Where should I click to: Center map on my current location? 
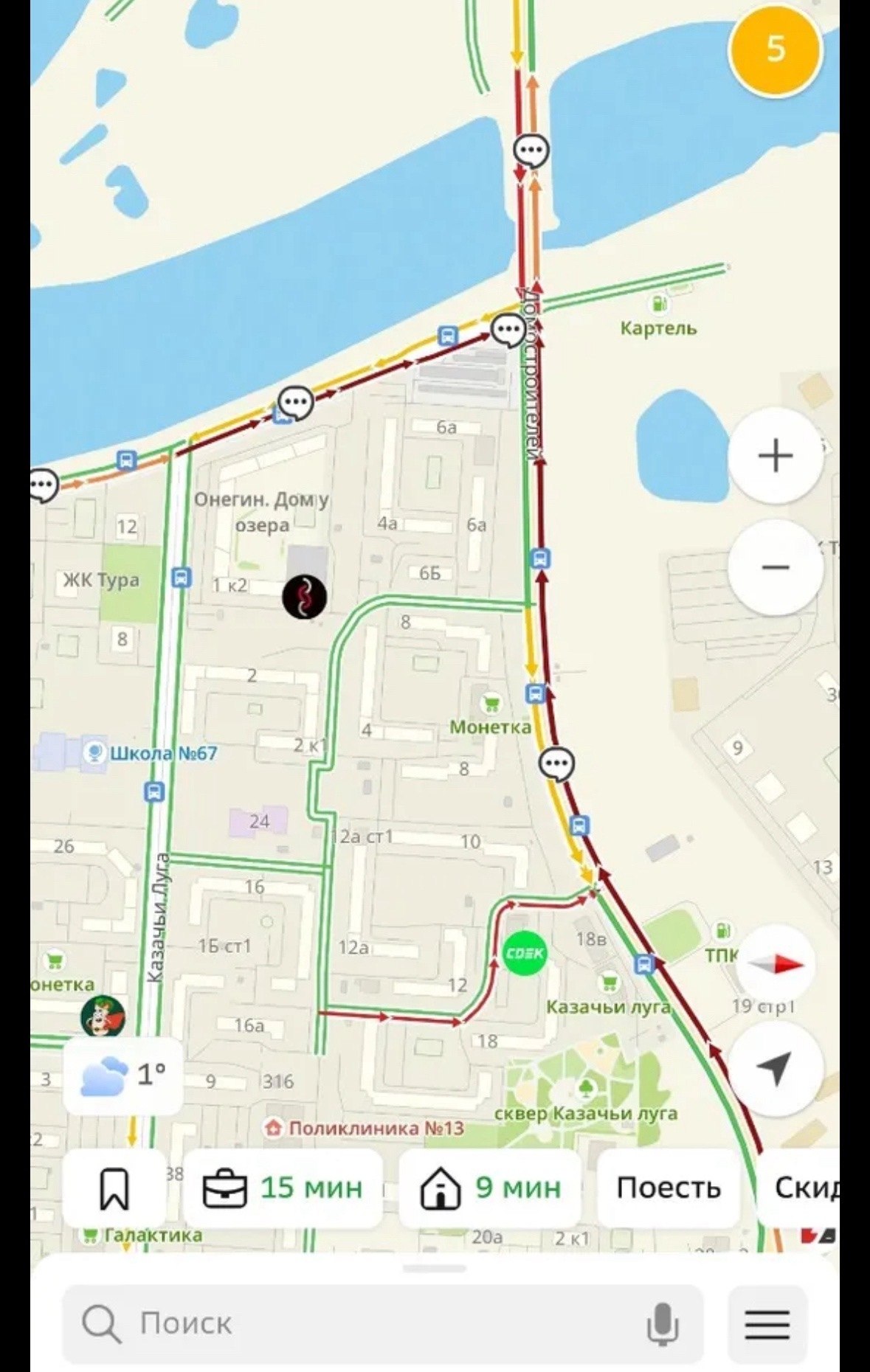click(775, 1067)
